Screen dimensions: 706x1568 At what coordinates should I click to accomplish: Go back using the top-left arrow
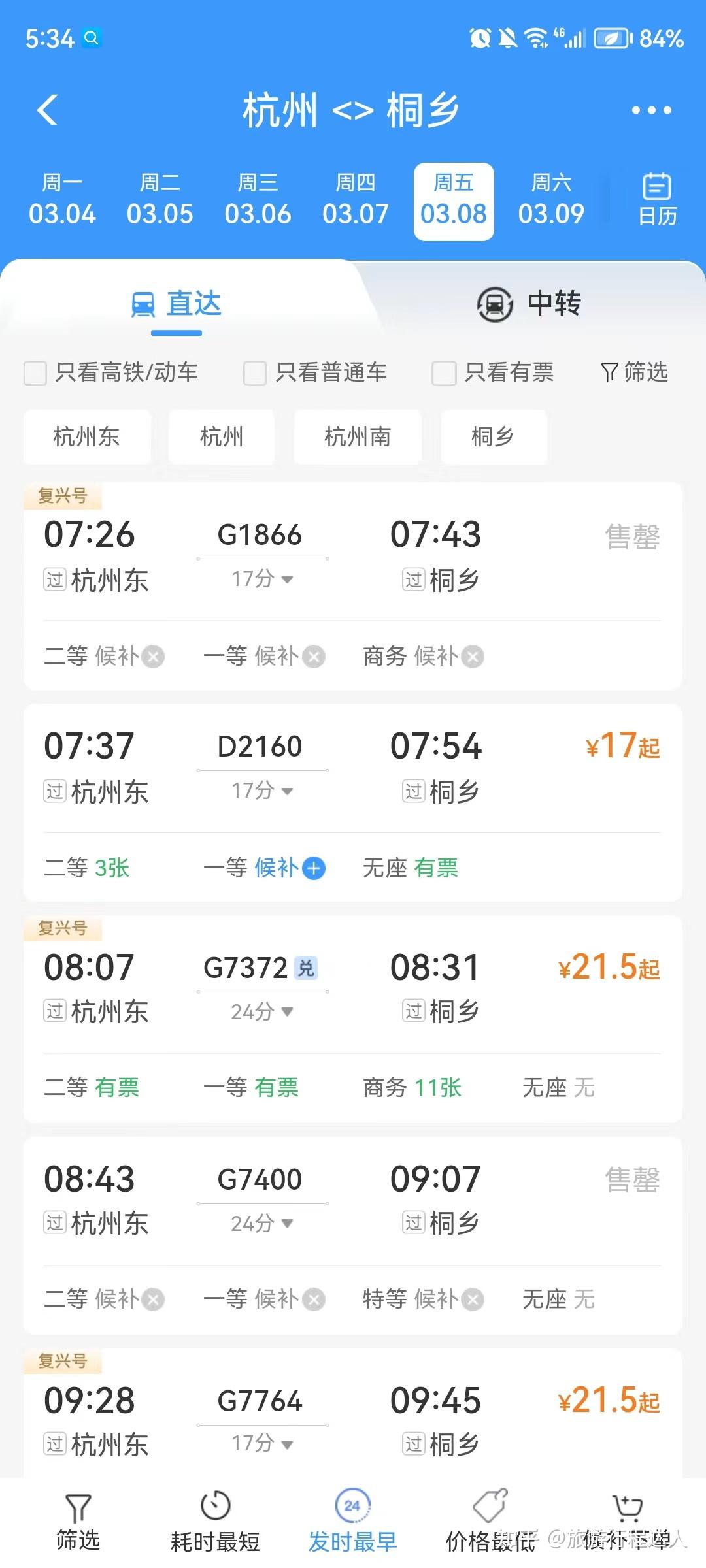[x=48, y=110]
